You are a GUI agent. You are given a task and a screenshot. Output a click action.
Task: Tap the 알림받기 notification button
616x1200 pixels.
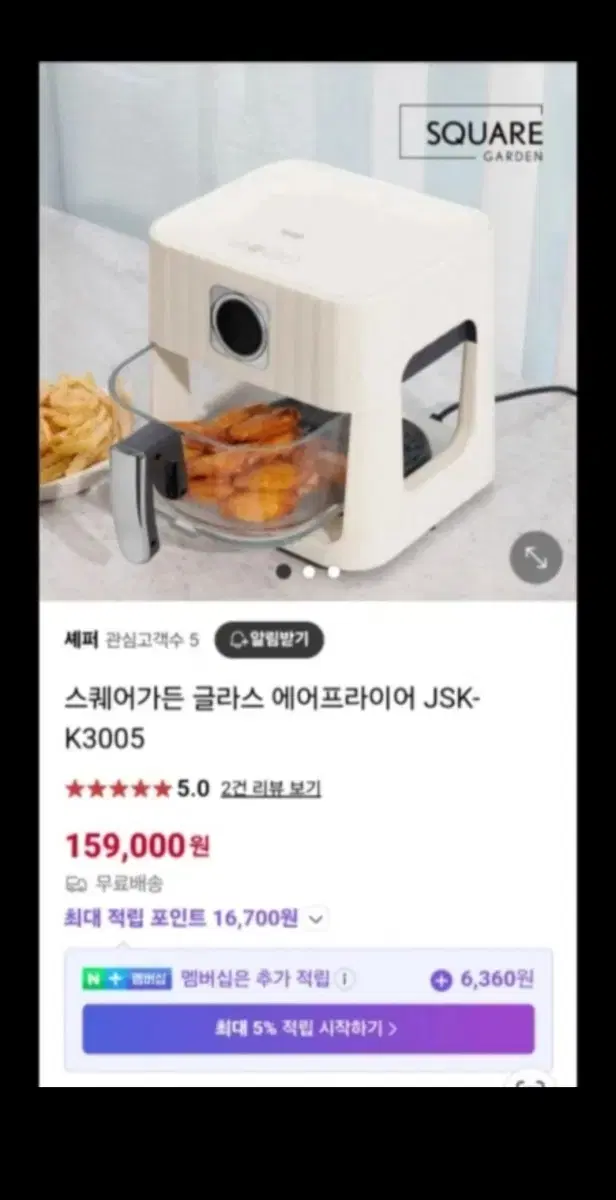(269, 640)
